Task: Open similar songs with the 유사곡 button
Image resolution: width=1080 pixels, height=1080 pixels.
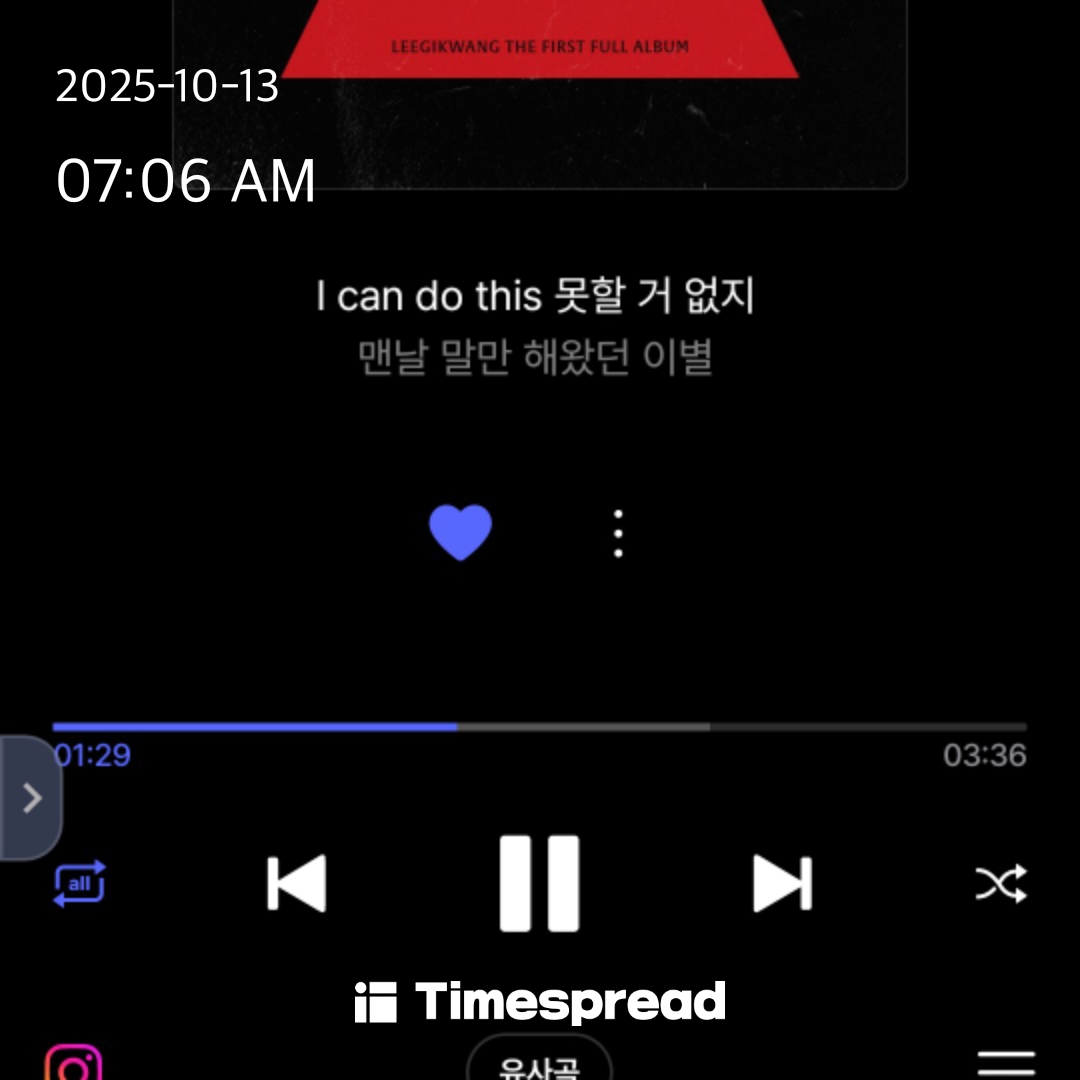Action: (539, 1064)
